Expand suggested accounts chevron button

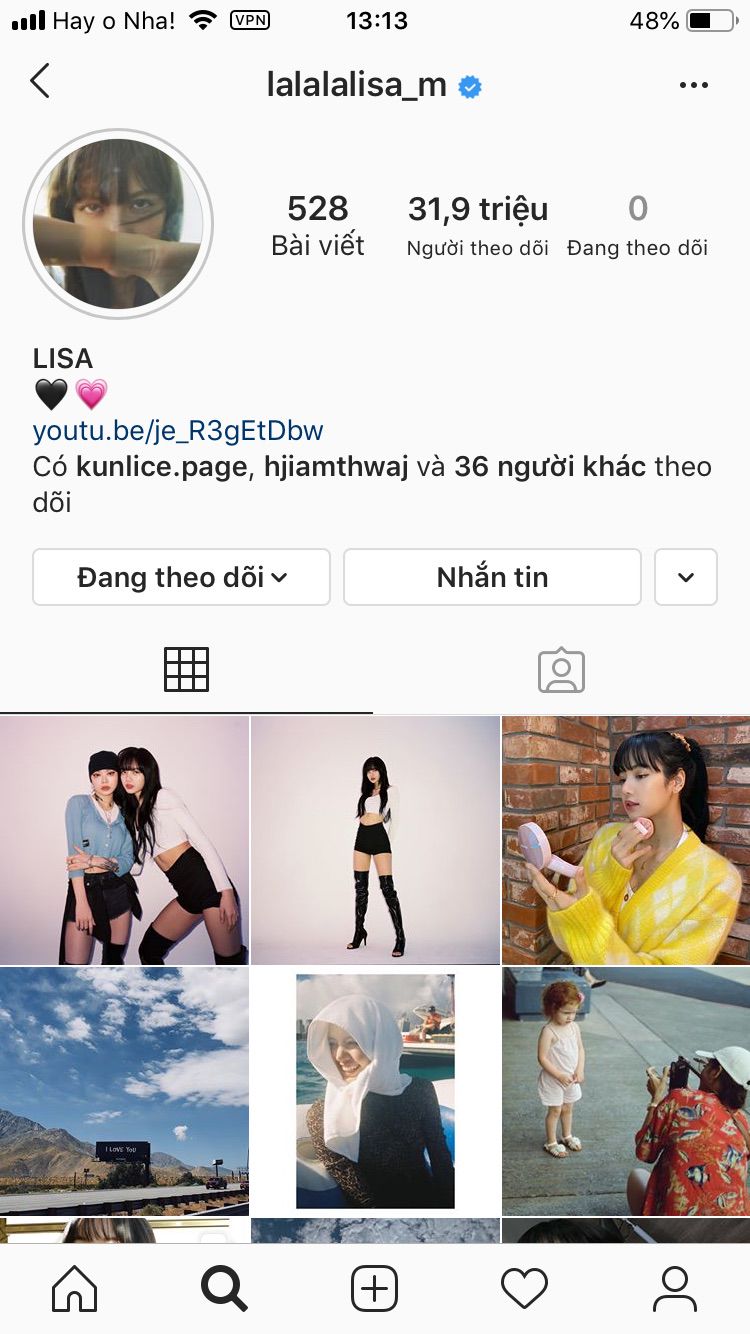pos(686,577)
